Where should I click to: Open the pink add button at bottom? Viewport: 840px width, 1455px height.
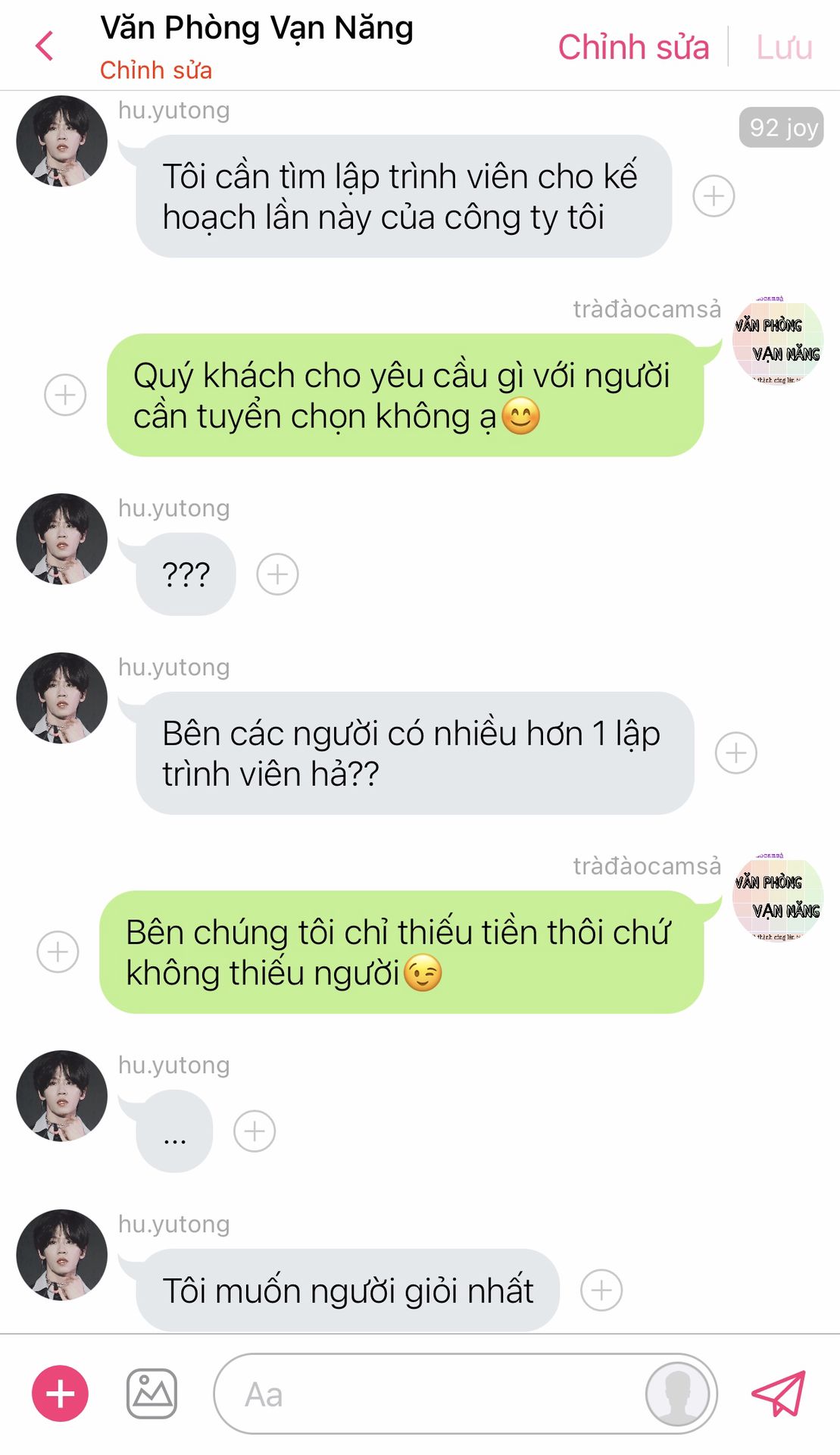click(60, 1394)
